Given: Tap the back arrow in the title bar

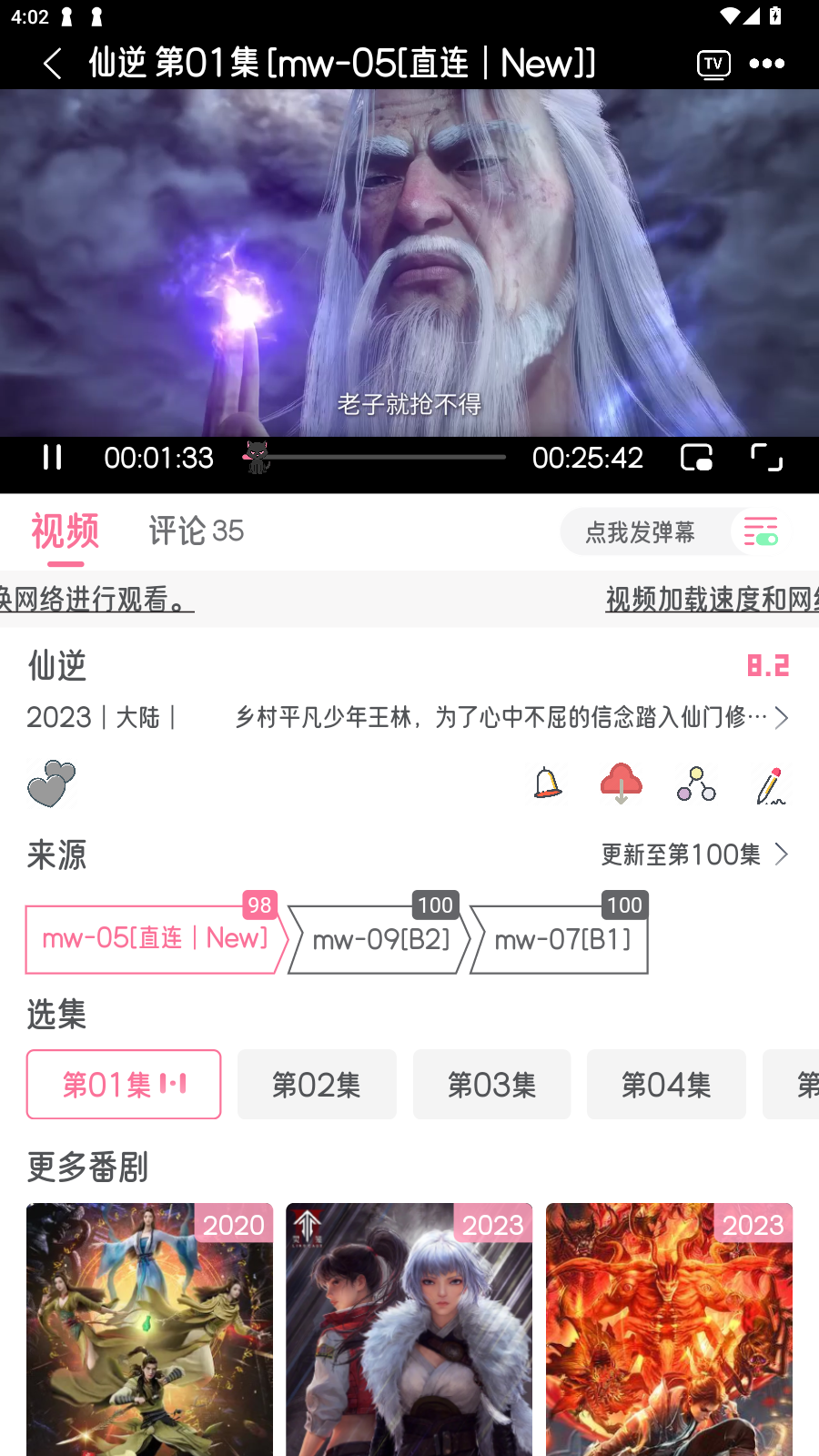Looking at the screenshot, I should tap(52, 63).
